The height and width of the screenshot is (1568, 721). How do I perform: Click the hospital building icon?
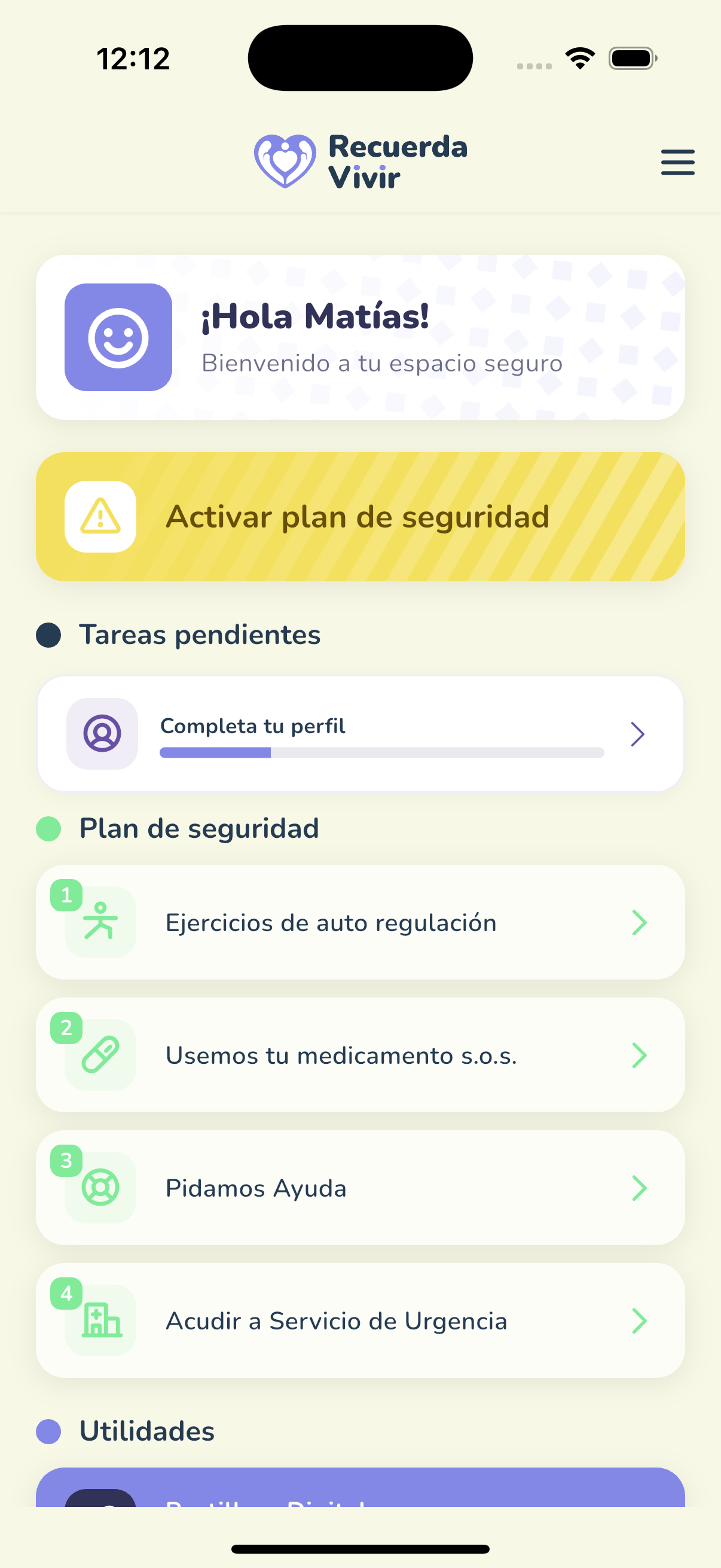[100, 1320]
